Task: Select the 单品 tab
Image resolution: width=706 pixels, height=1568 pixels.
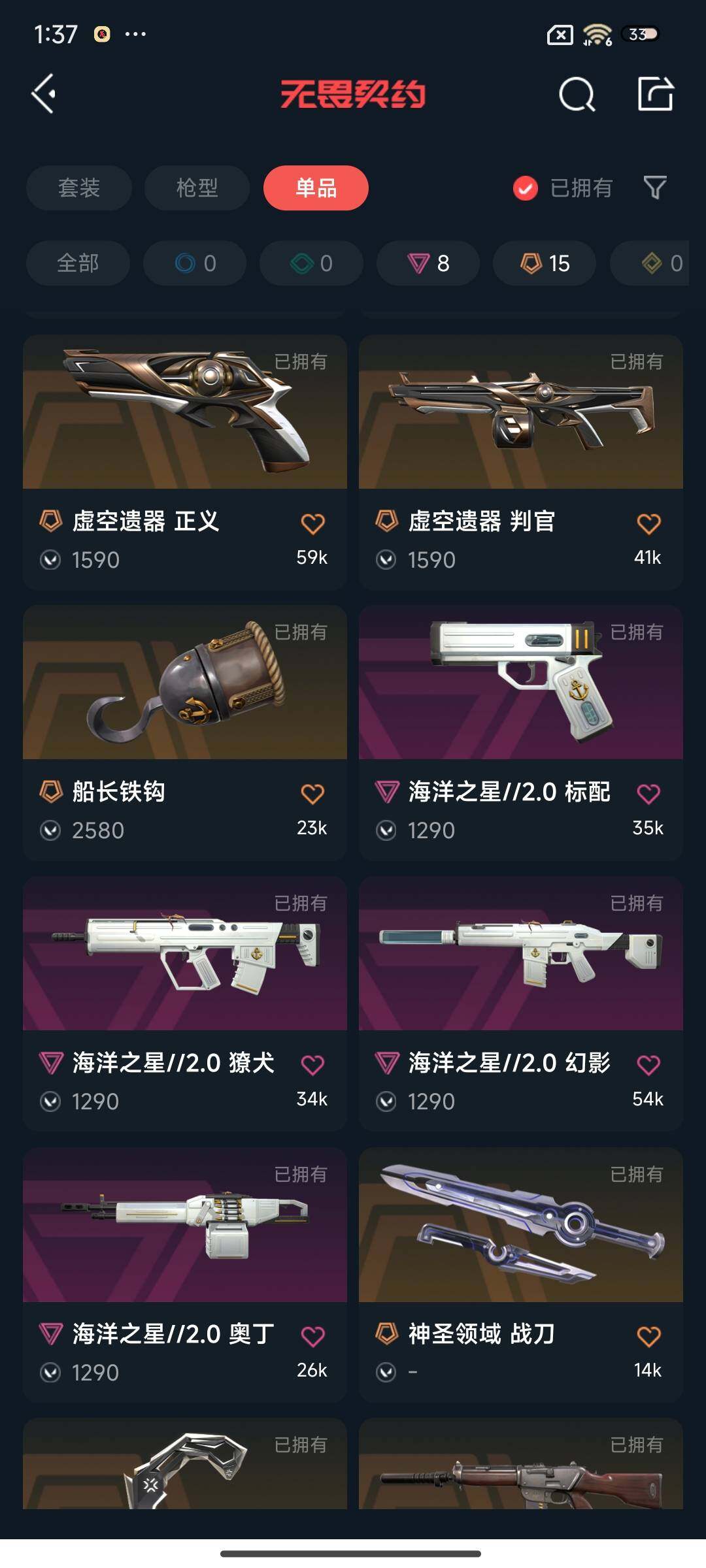Action: click(x=316, y=188)
